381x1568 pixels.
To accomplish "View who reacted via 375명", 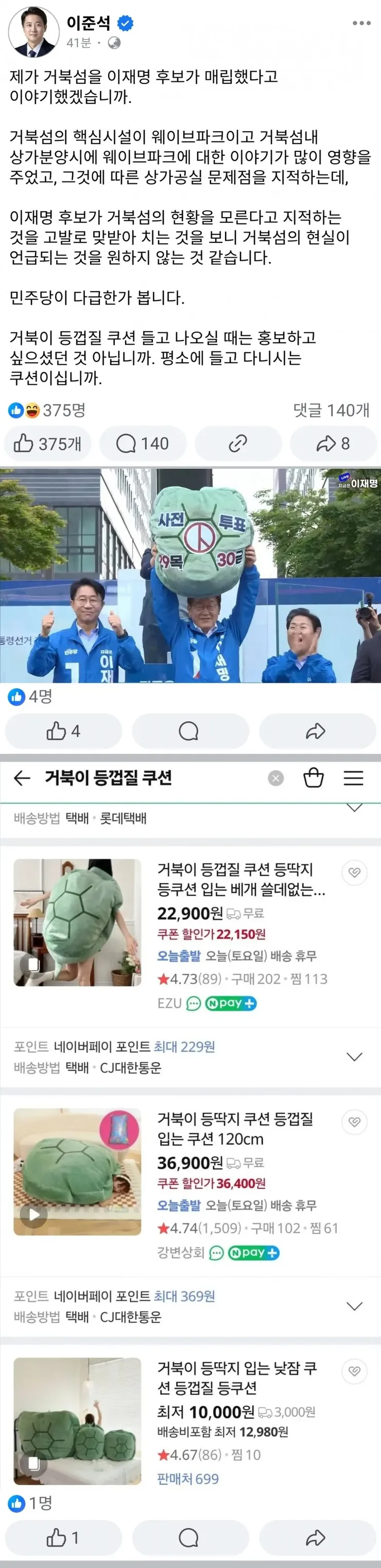I will pyautogui.click(x=47, y=410).
